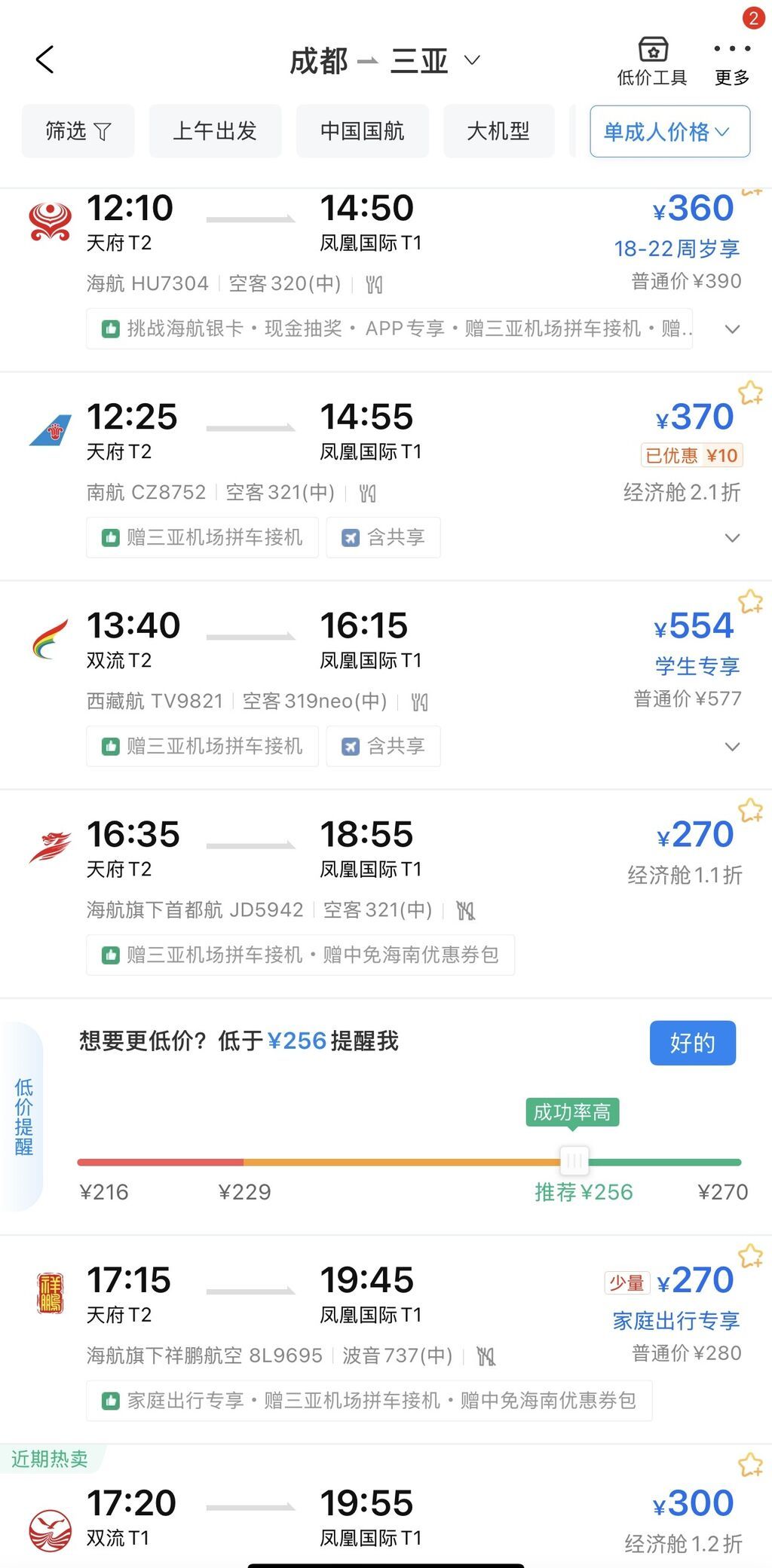772x1568 pixels.
Task: Expand the HU7304 benefits row
Action: 732,329
